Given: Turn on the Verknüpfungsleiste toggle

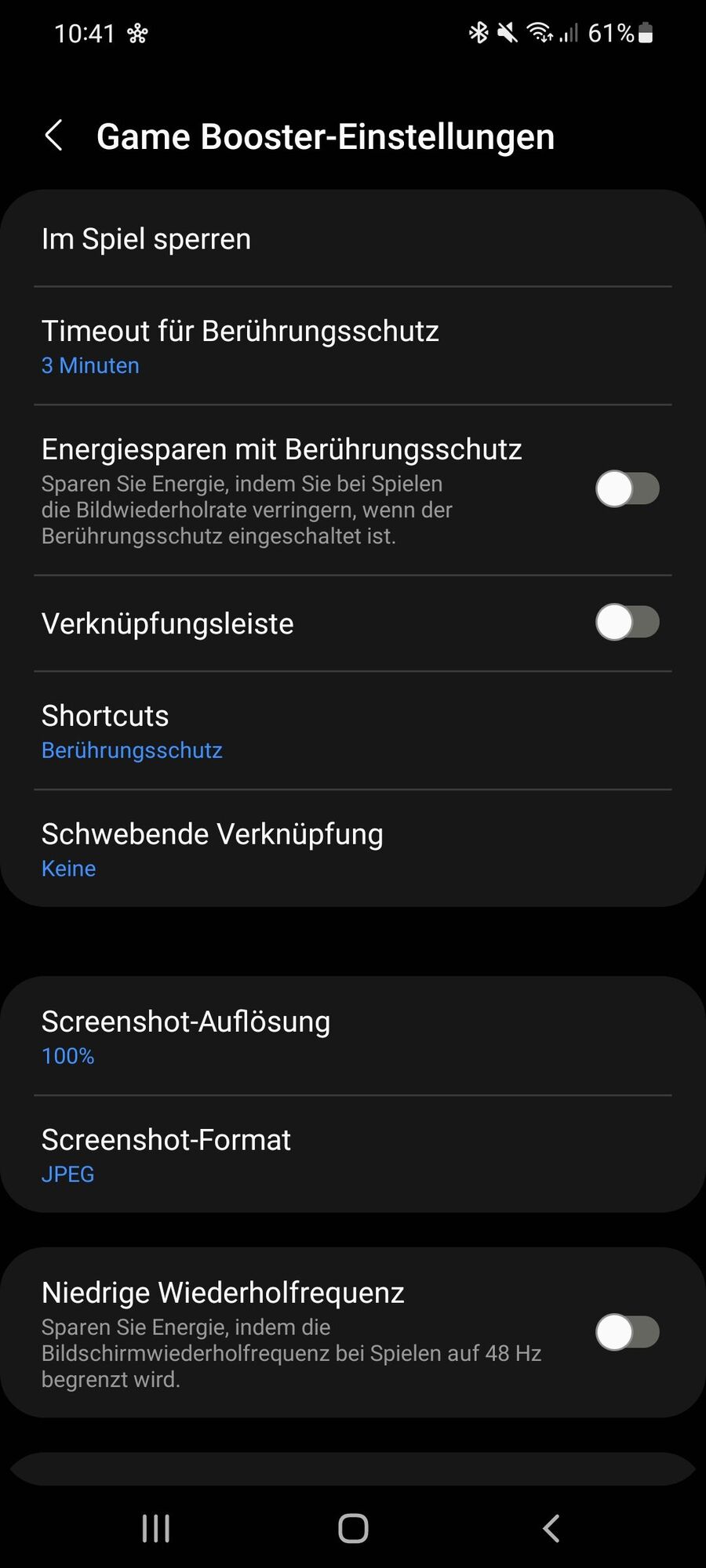Looking at the screenshot, I should tap(627, 623).
